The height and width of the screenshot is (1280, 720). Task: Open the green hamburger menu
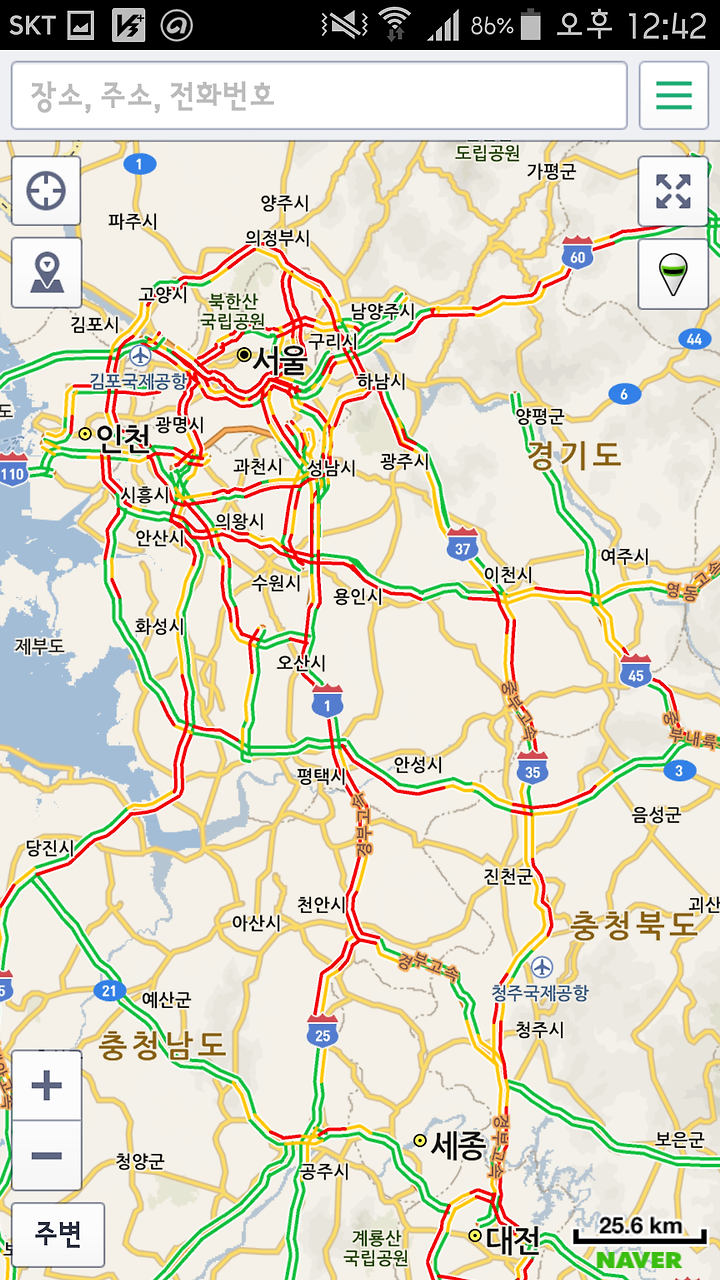(x=674, y=96)
